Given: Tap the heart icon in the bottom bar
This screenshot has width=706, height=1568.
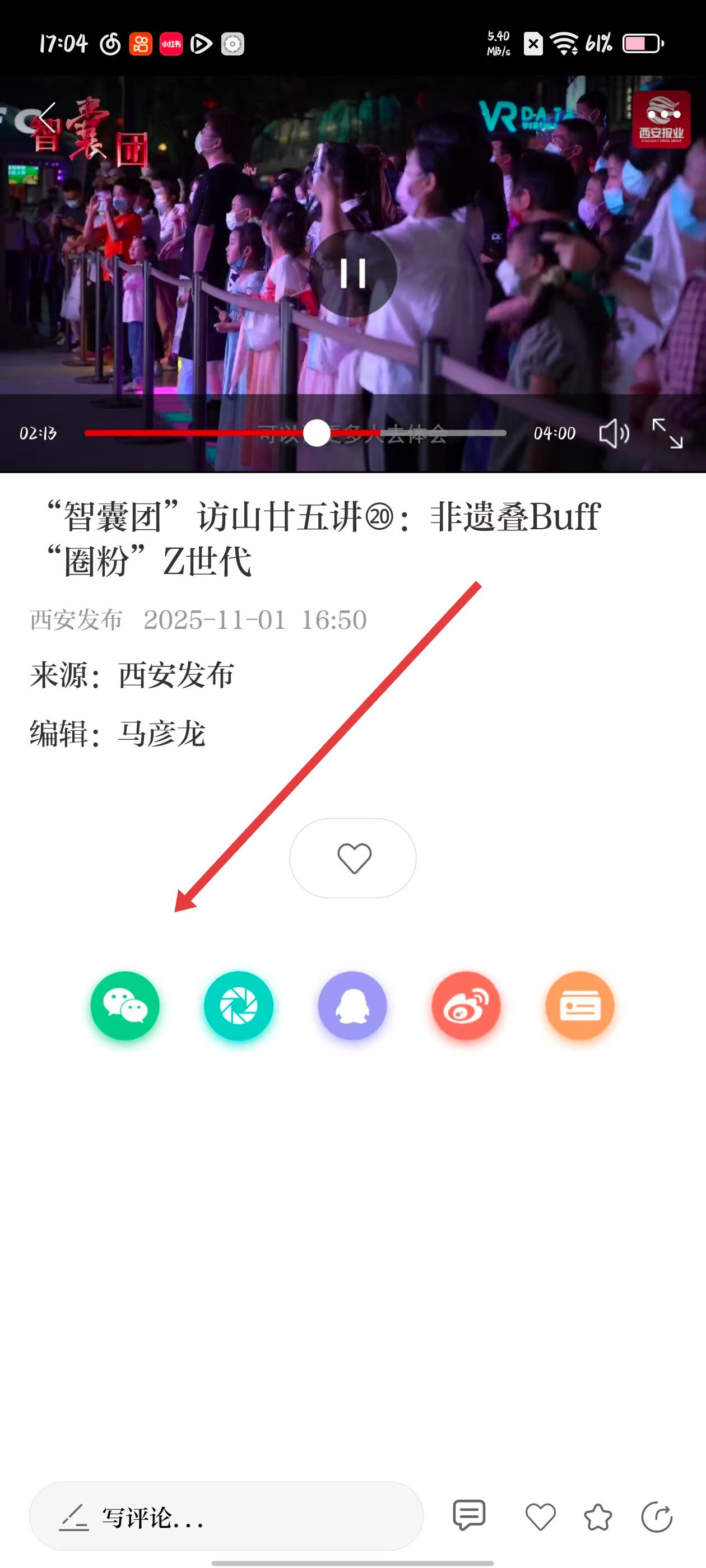Looking at the screenshot, I should pyautogui.click(x=540, y=1517).
